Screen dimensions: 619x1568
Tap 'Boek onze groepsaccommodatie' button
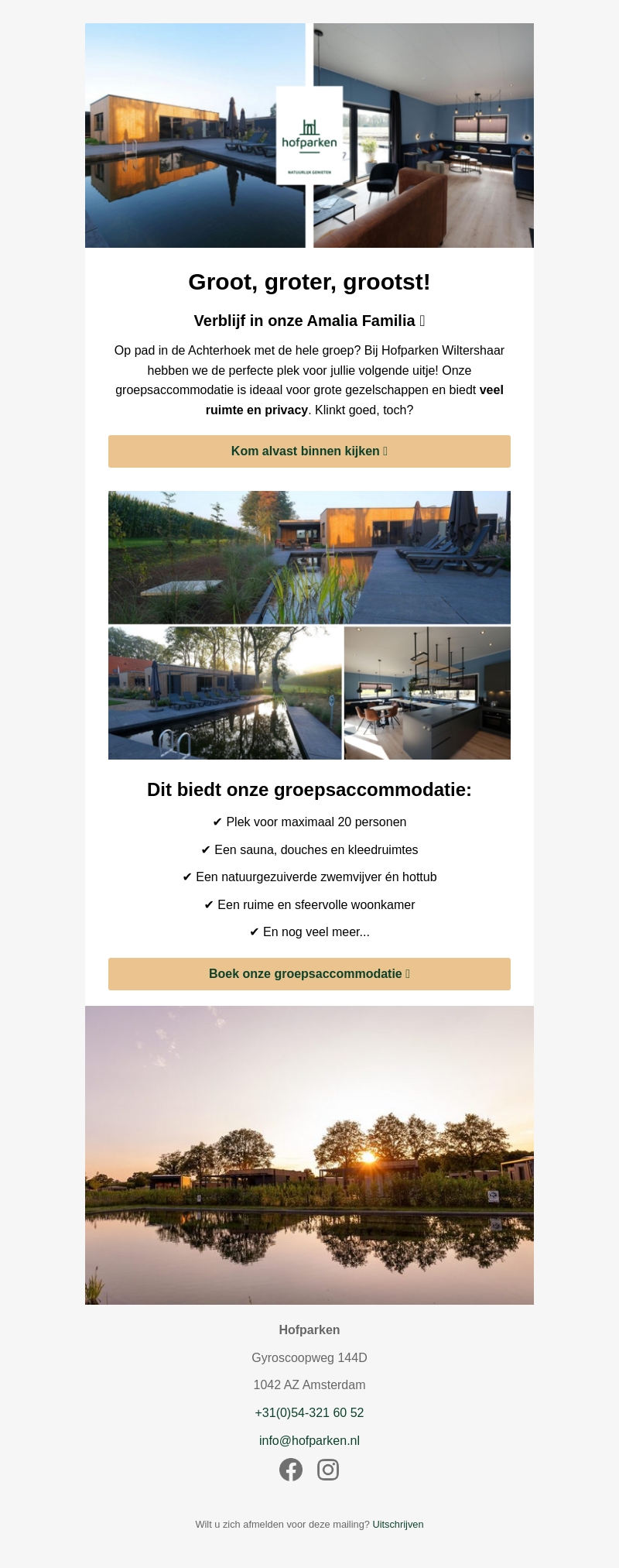tap(309, 974)
